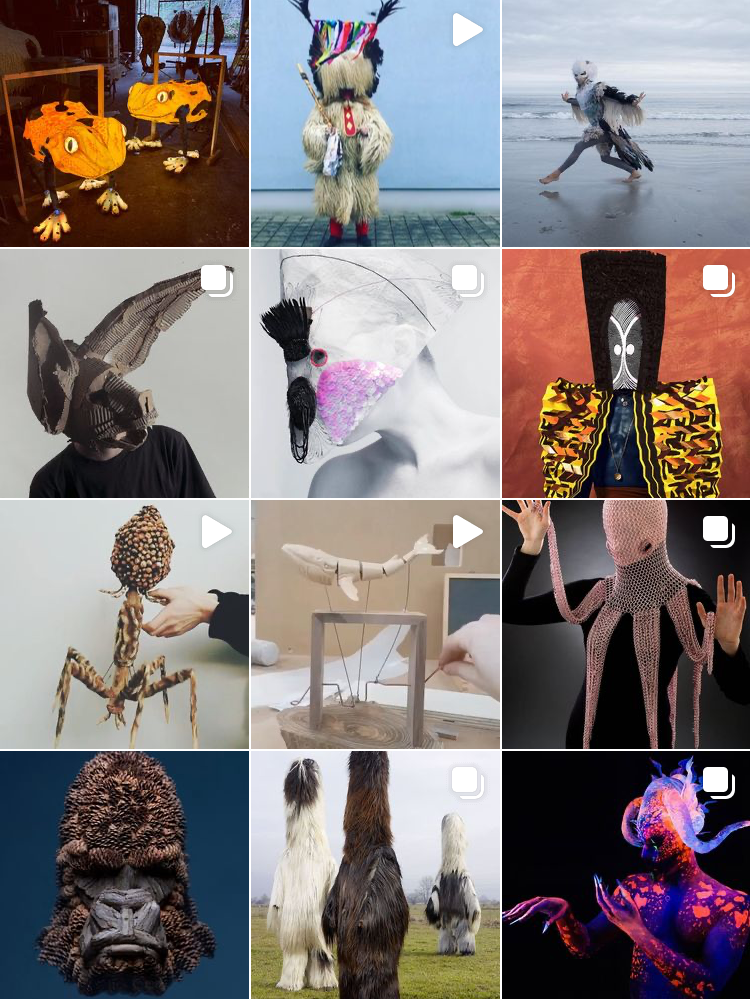
Task: Open the pinecone gorilla sculpture post
Action: (124, 876)
